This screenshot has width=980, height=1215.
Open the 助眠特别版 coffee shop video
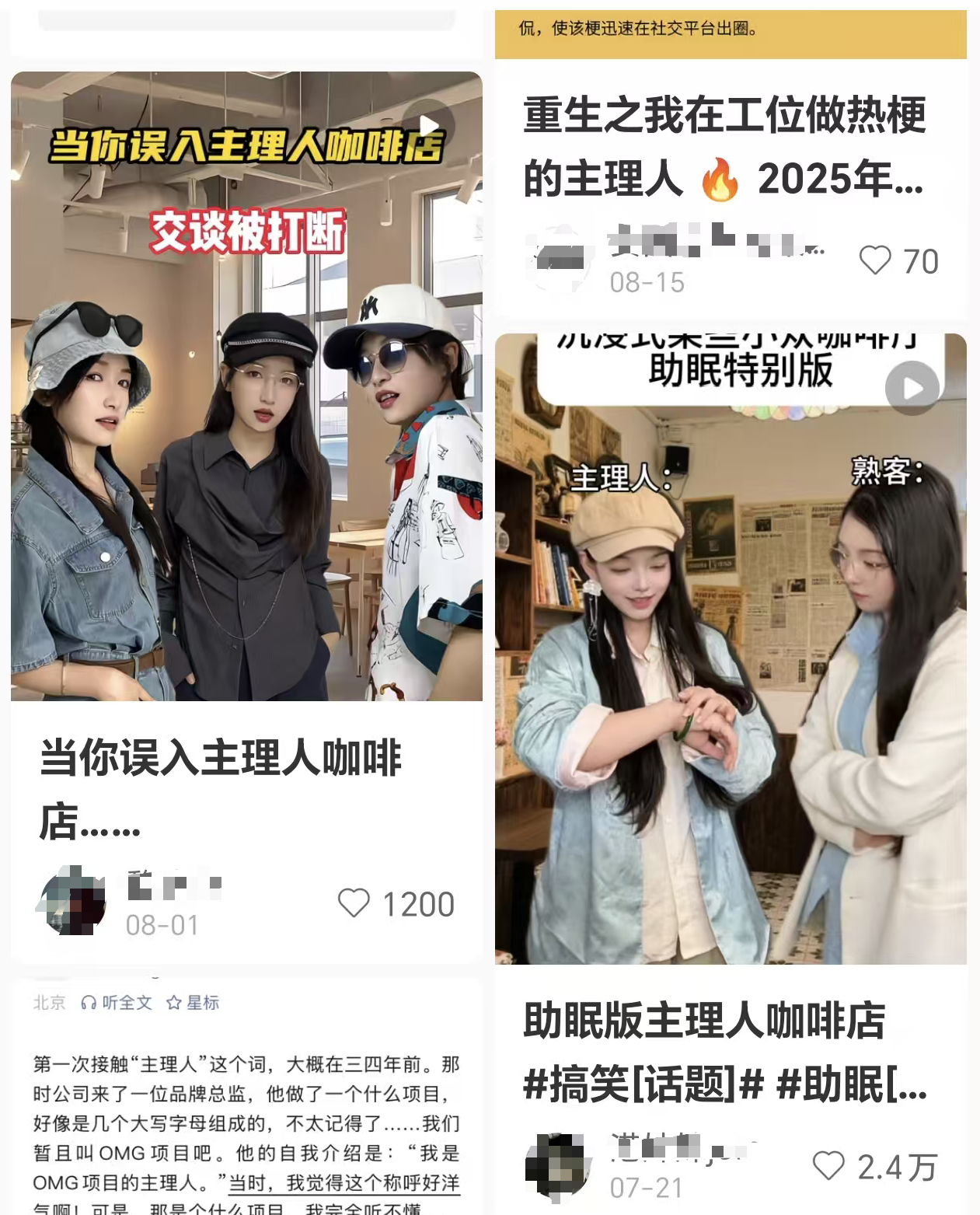click(731, 649)
